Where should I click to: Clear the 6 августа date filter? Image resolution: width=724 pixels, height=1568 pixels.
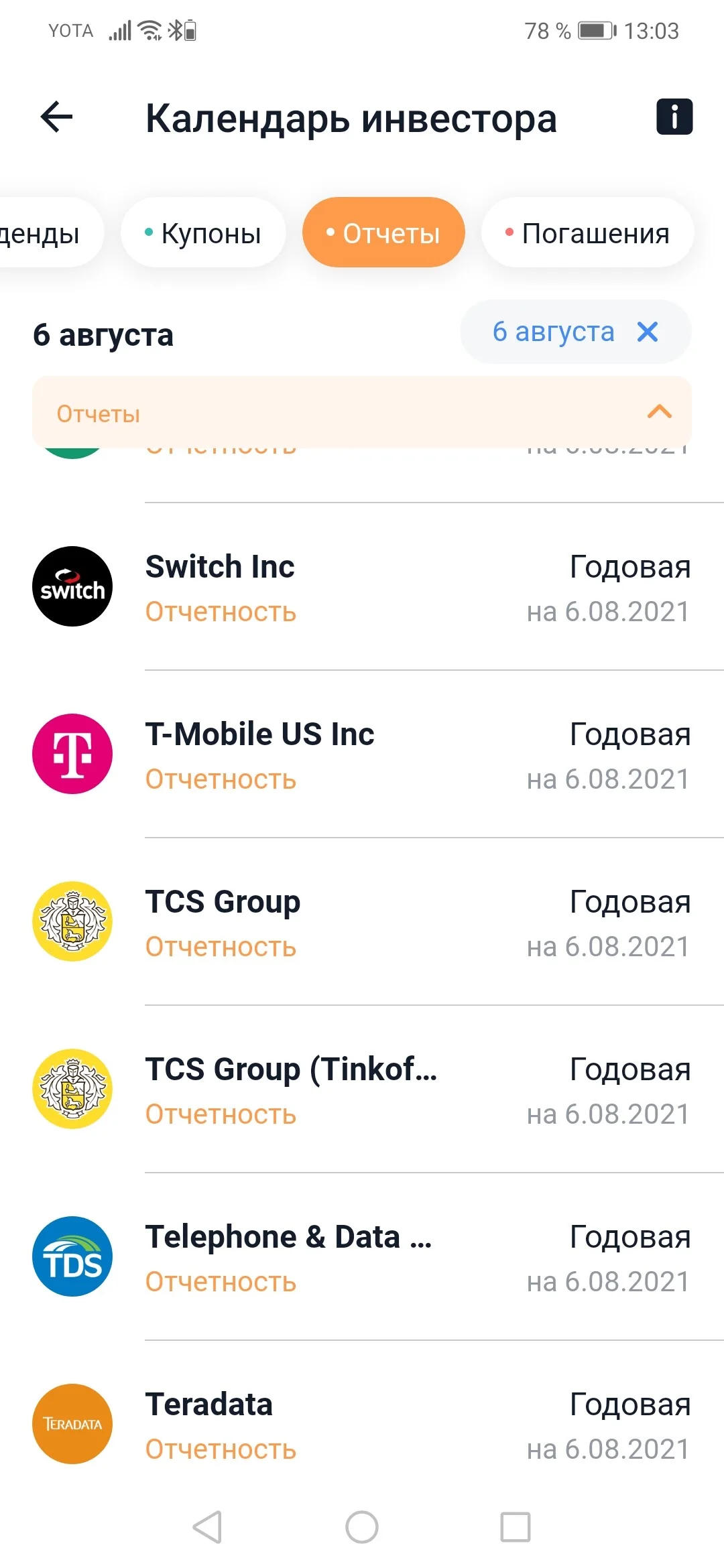click(648, 332)
